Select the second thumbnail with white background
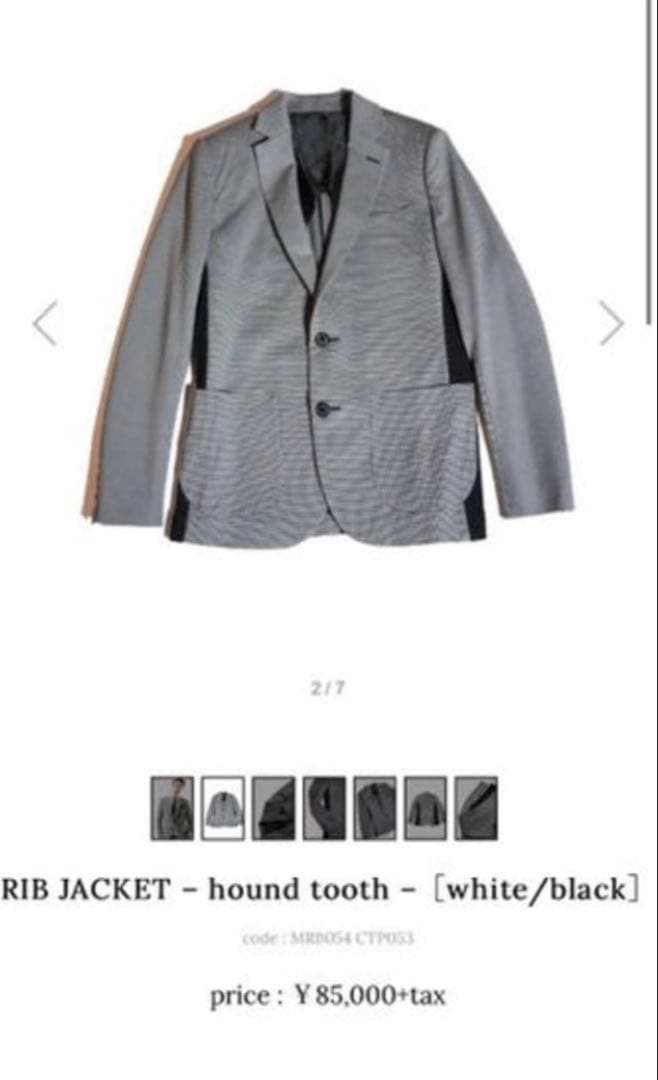Screen dimensions: 658x1080 pos(223,808)
